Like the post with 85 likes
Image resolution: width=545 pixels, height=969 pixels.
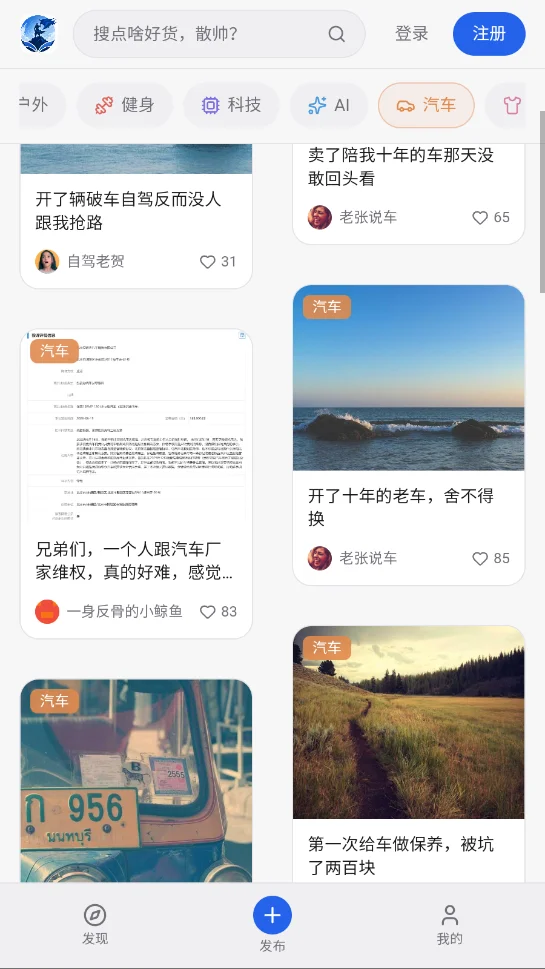tap(491, 559)
